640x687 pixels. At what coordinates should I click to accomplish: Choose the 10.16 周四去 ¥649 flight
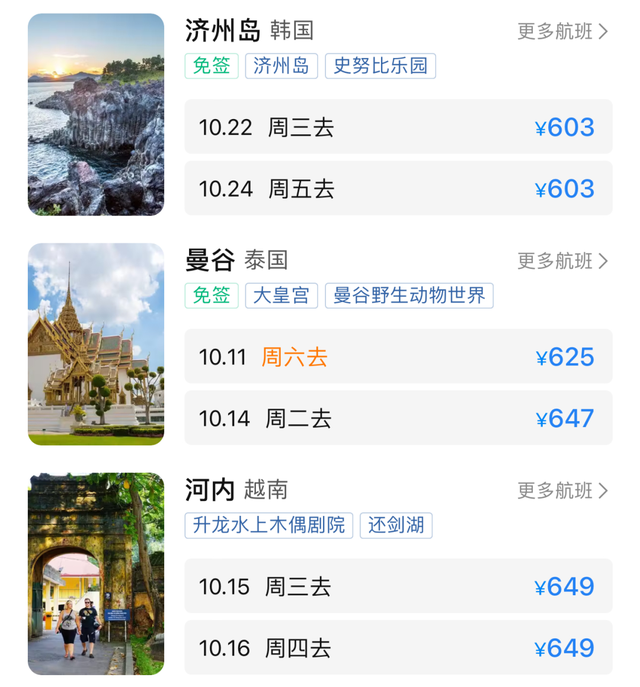pyautogui.click(x=398, y=648)
